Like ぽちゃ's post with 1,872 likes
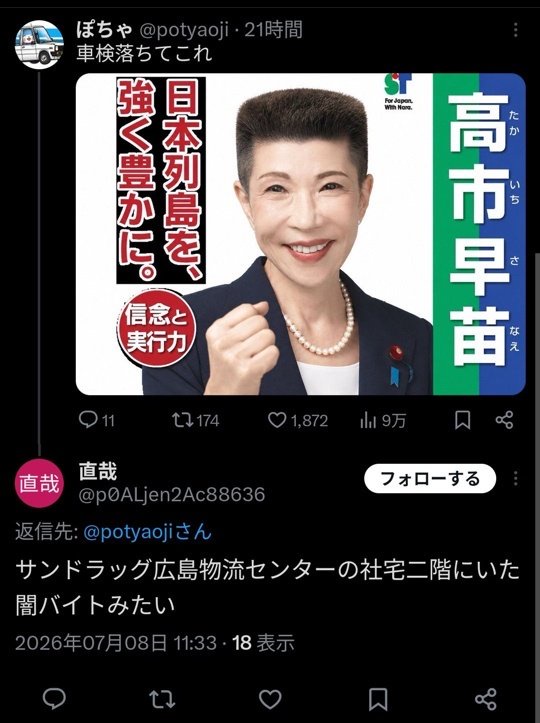Screen dimensions: 540x723 tap(298, 420)
